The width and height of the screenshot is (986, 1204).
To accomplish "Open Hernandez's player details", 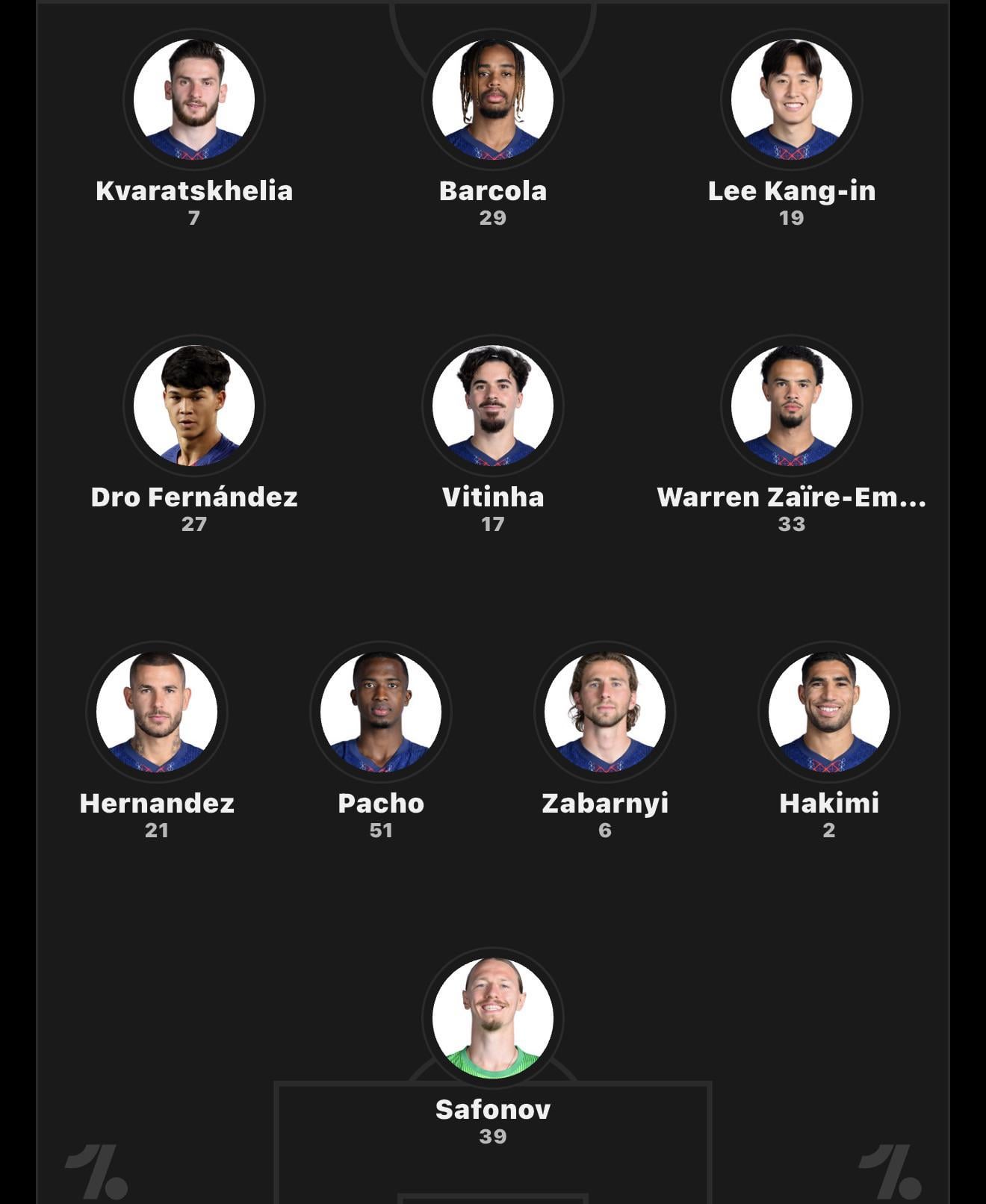I will tap(157, 712).
